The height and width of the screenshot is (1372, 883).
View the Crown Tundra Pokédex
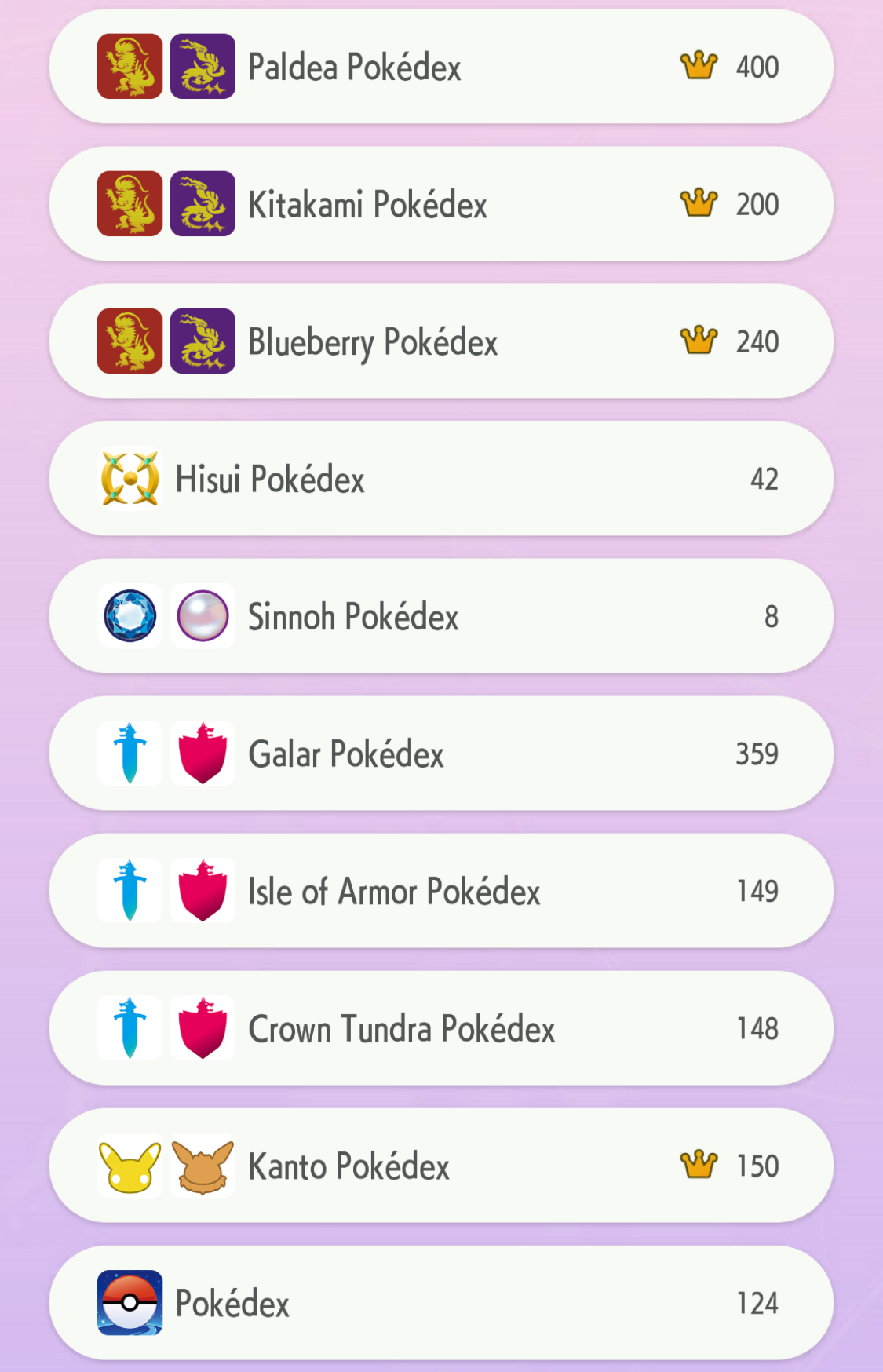click(x=440, y=1028)
